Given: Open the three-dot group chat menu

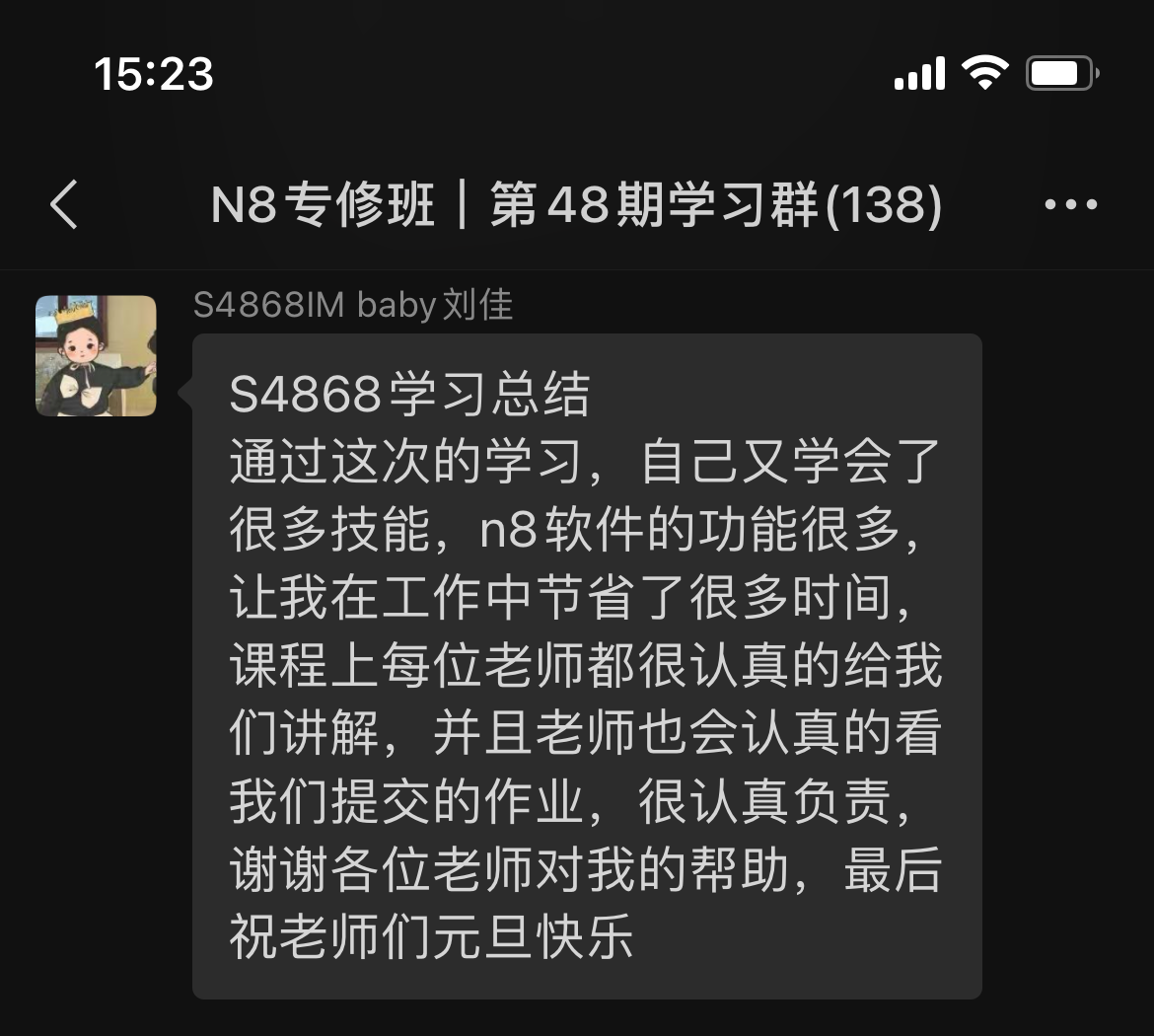Looking at the screenshot, I should (x=1070, y=205).
